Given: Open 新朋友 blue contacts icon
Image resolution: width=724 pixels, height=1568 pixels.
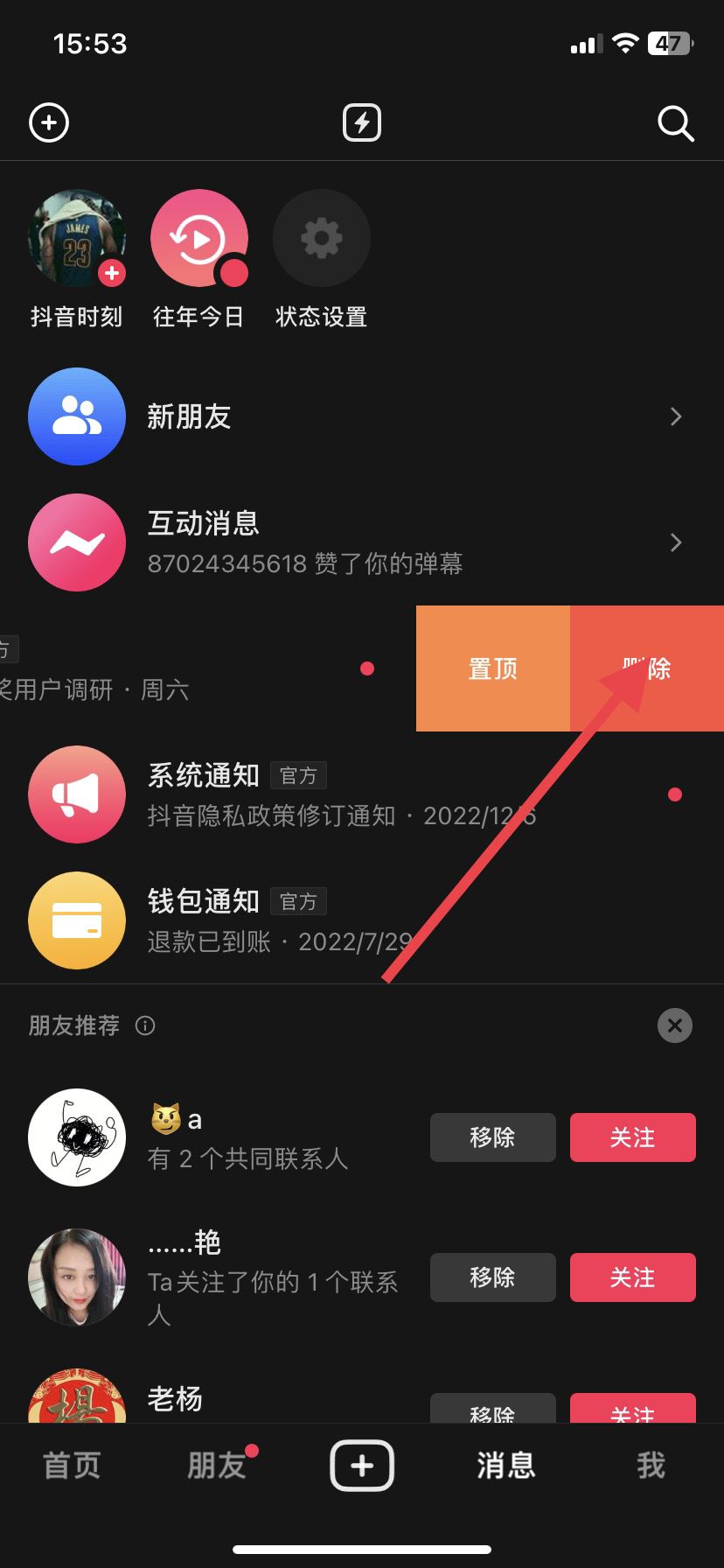Looking at the screenshot, I should click(77, 416).
